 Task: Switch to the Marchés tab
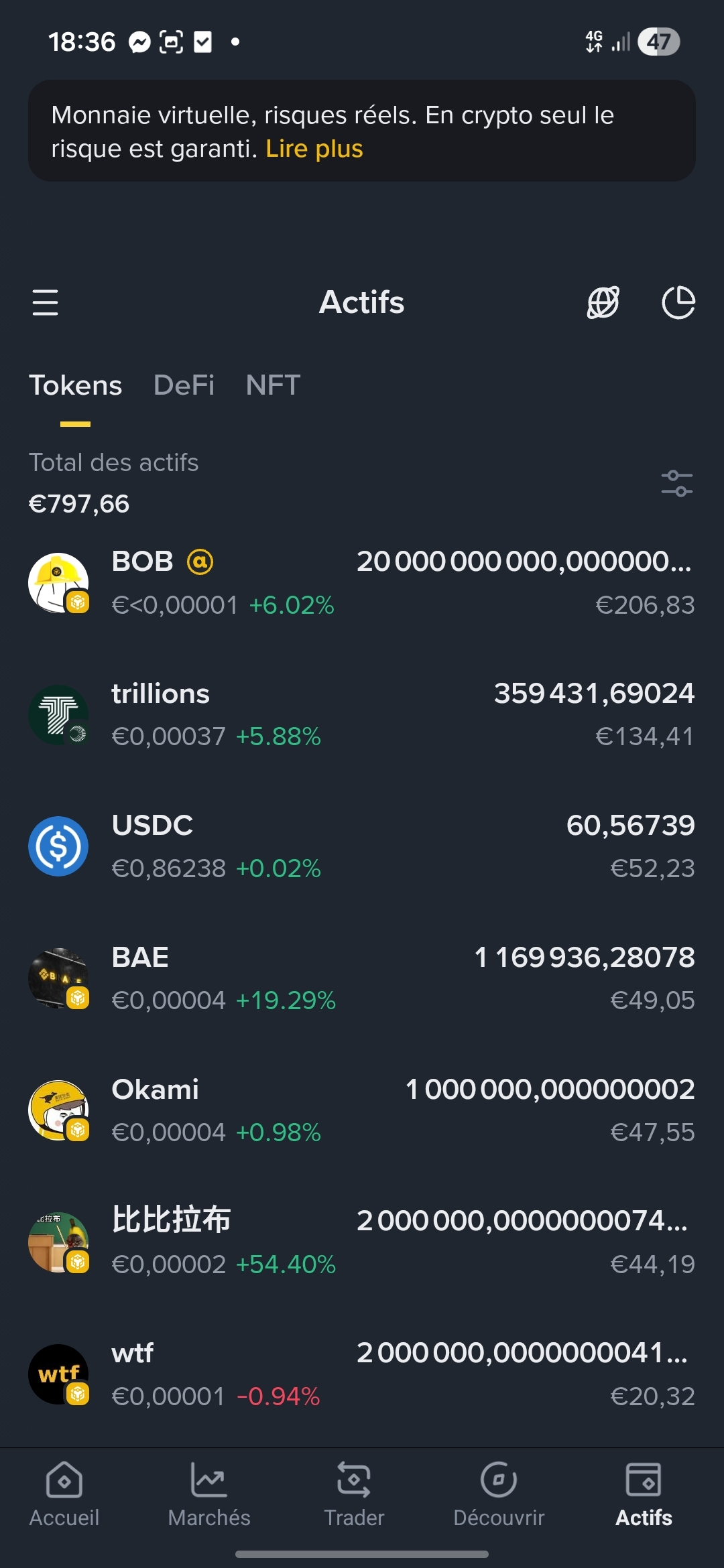(209, 1494)
